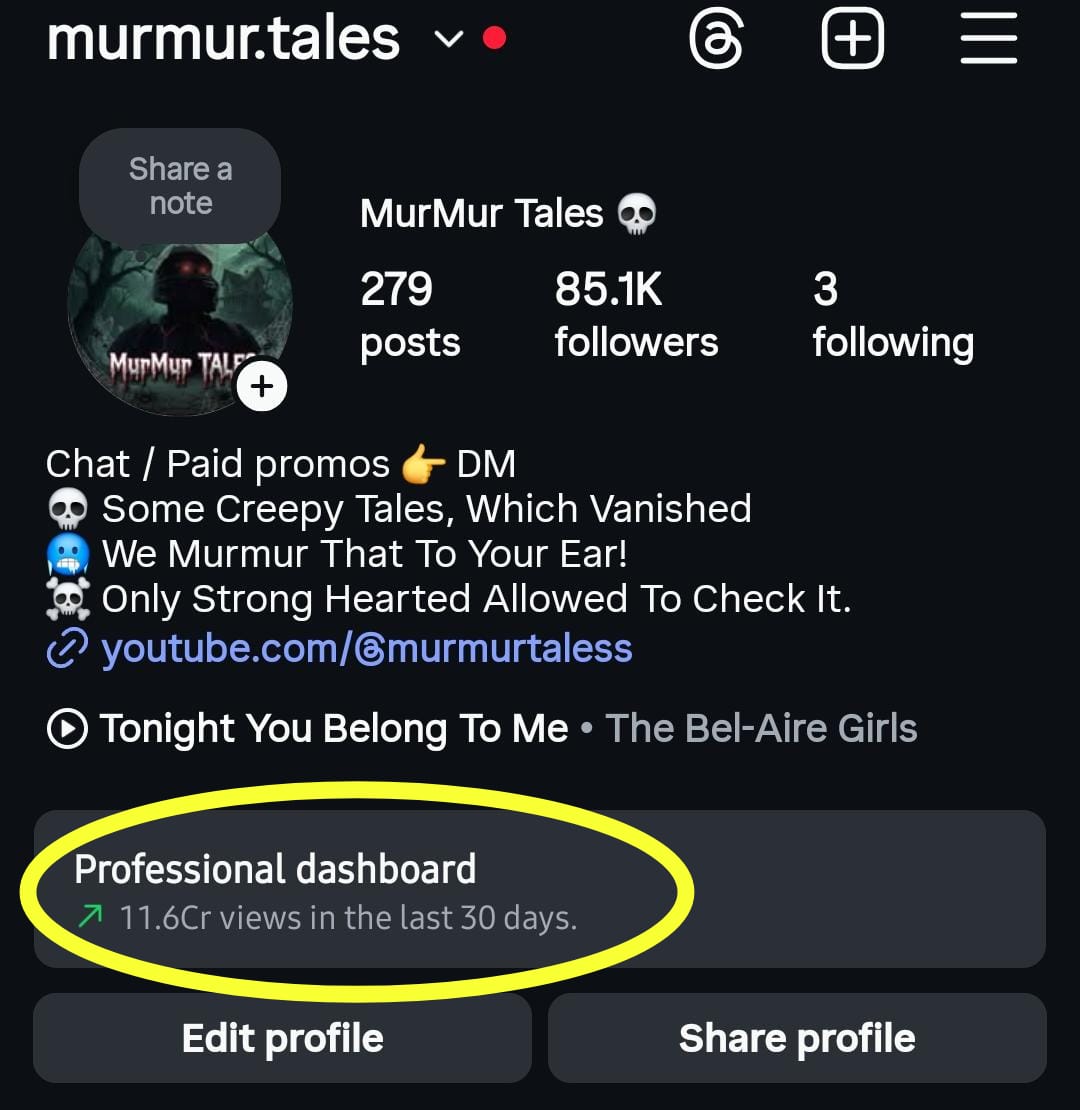This screenshot has width=1080, height=1110.
Task: Tap the Share a note bubble
Action: (180, 186)
